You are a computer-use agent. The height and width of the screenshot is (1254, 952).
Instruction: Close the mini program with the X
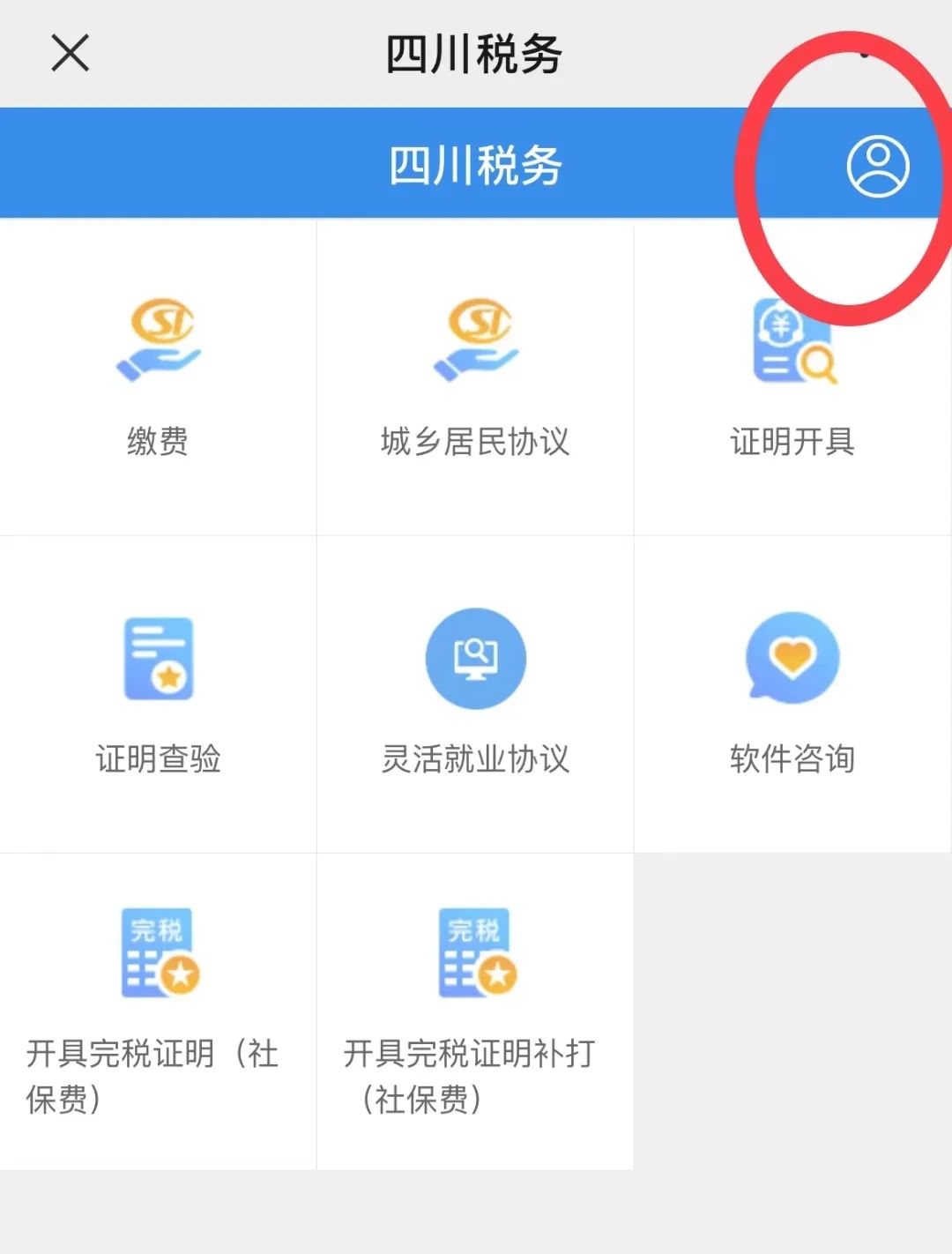(69, 52)
